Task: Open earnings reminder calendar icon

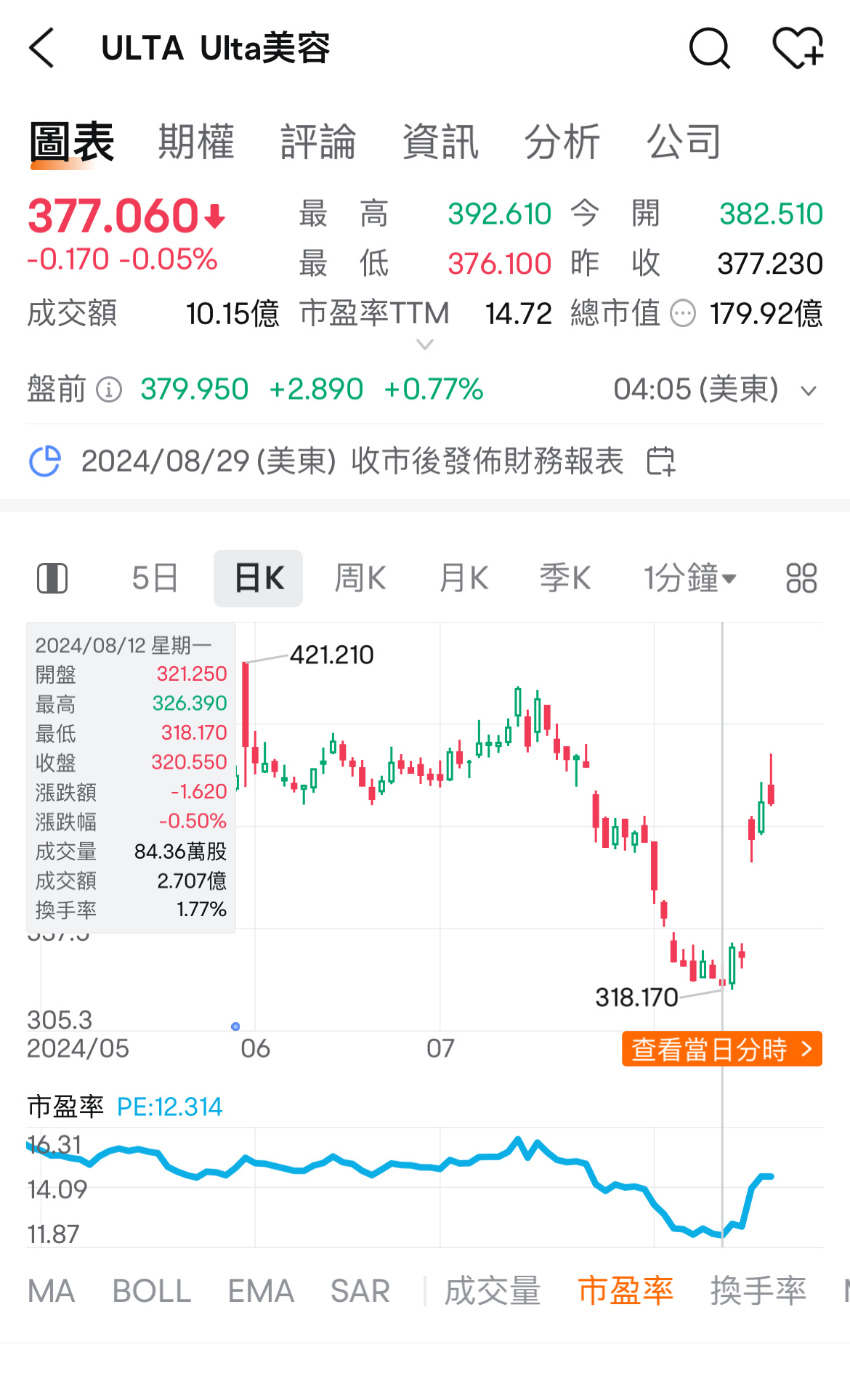Action: tap(662, 460)
